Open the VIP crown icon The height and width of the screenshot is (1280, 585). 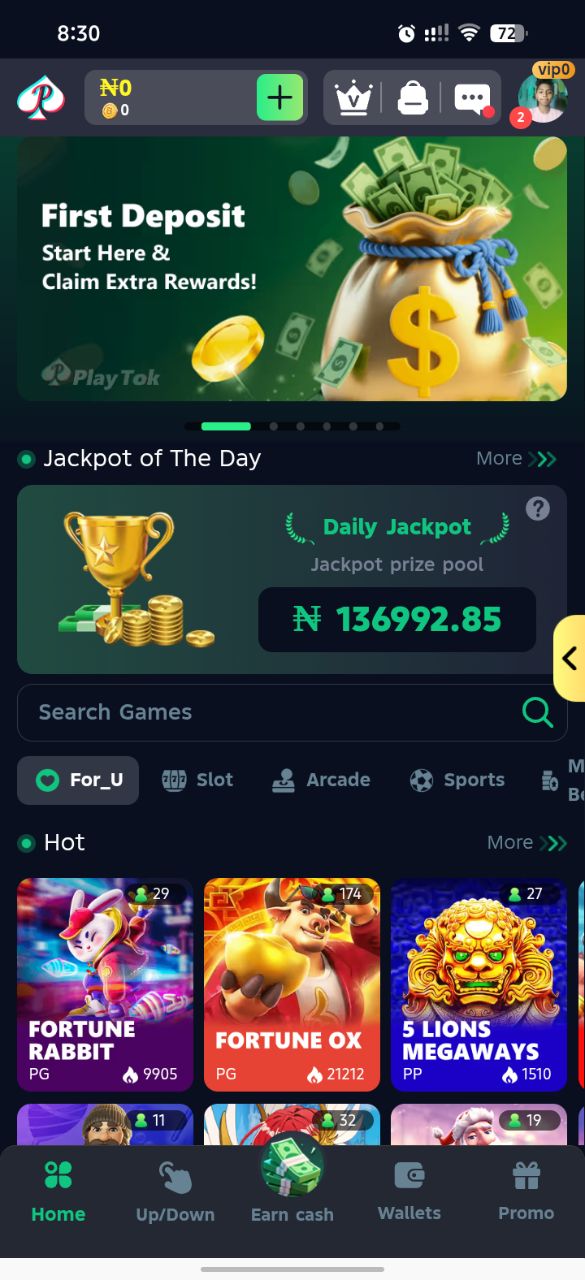[353, 98]
